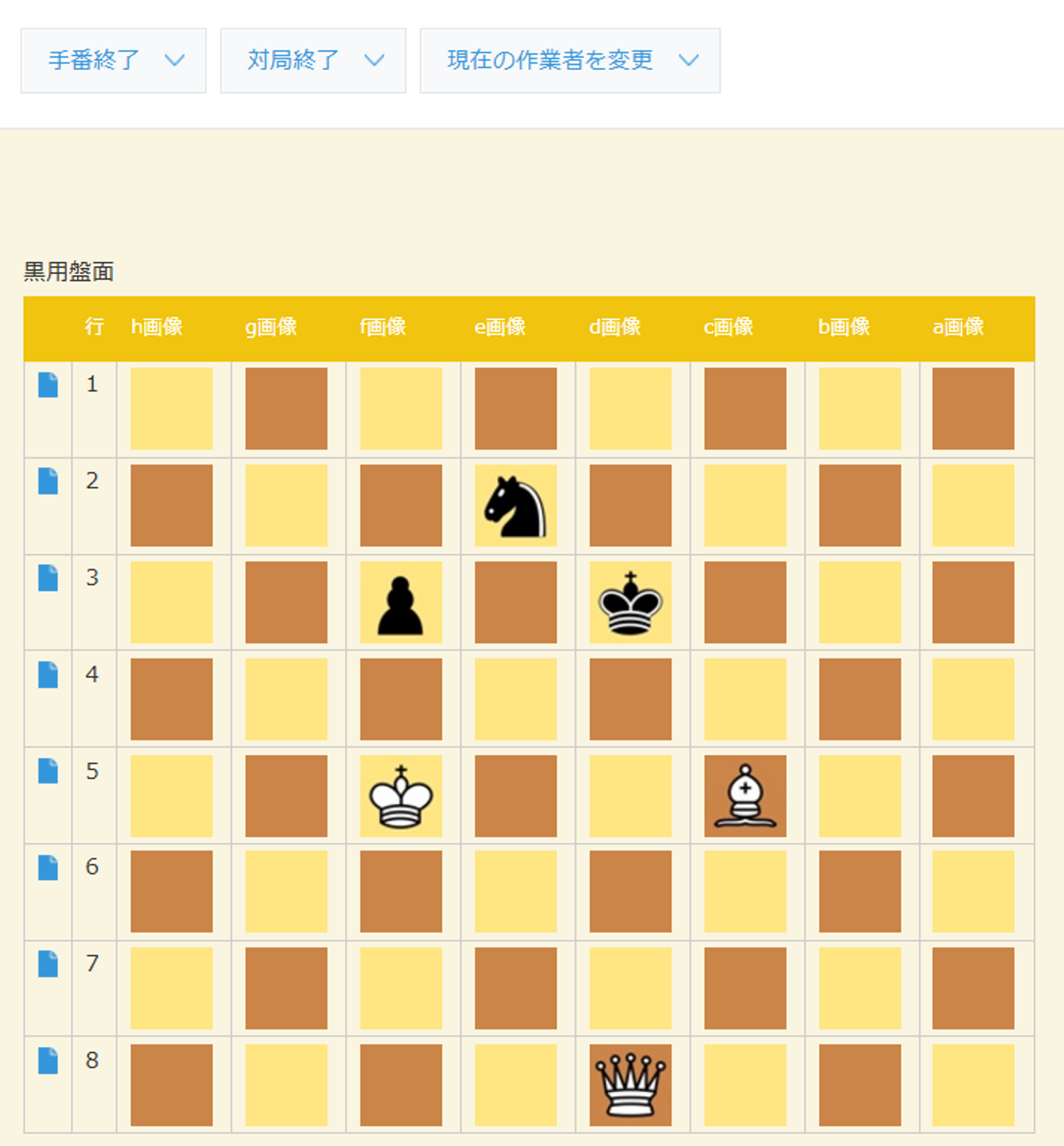
Task: Open the record icon for row 6
Action: click(x=48, y=867)
